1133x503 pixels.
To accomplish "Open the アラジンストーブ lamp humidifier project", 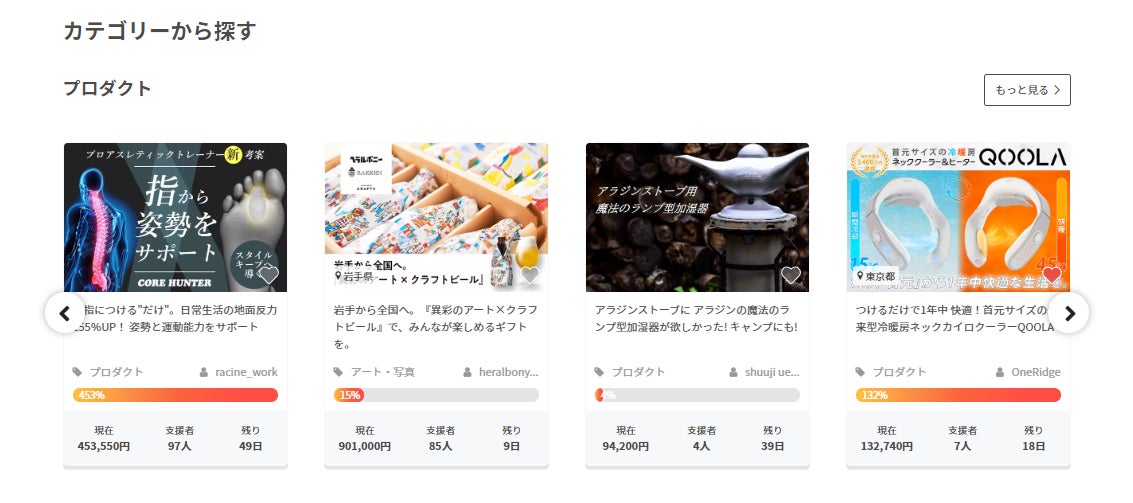I will (x=697, y=217).
